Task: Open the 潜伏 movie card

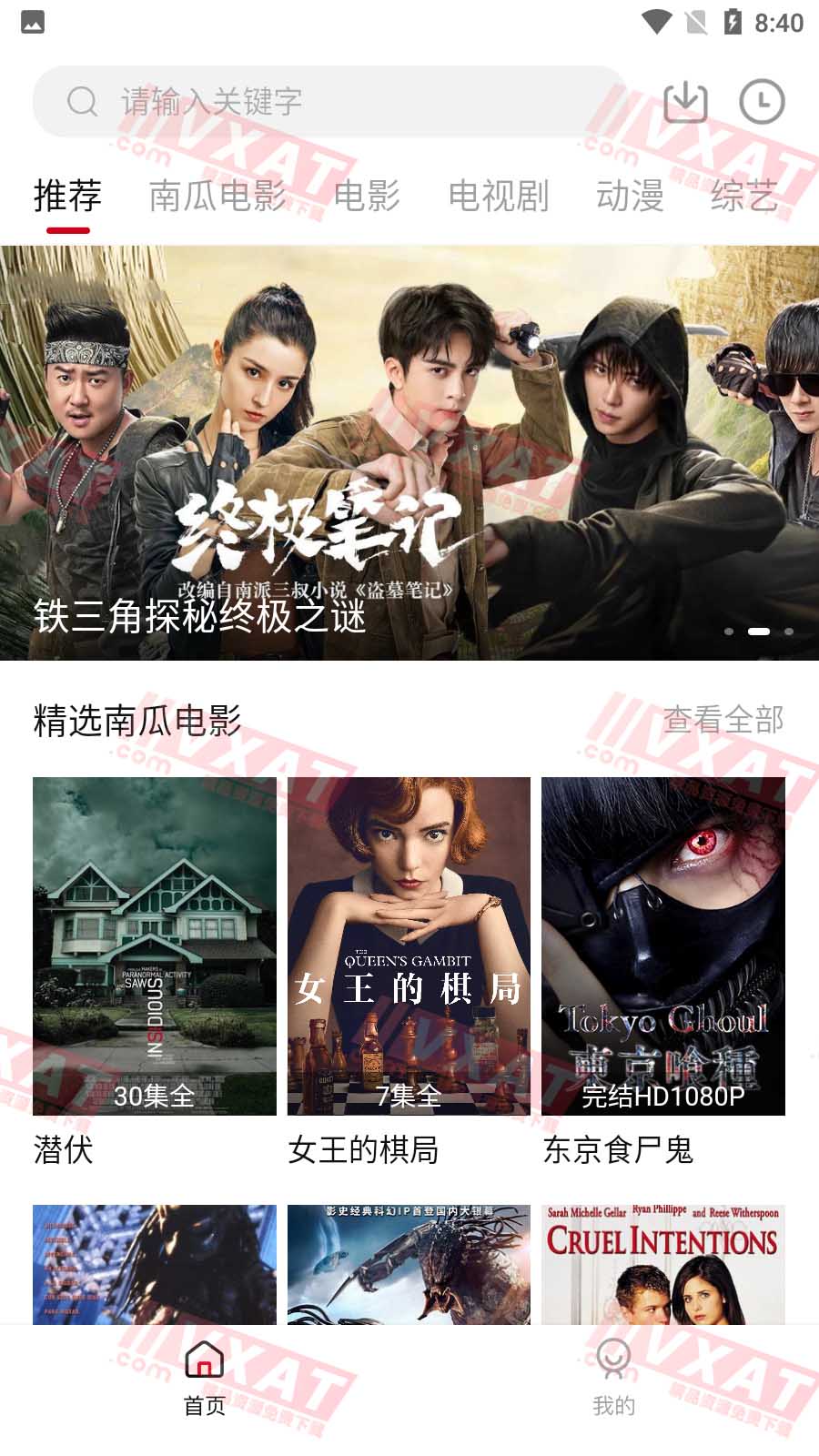Action: tap(155, 946)
